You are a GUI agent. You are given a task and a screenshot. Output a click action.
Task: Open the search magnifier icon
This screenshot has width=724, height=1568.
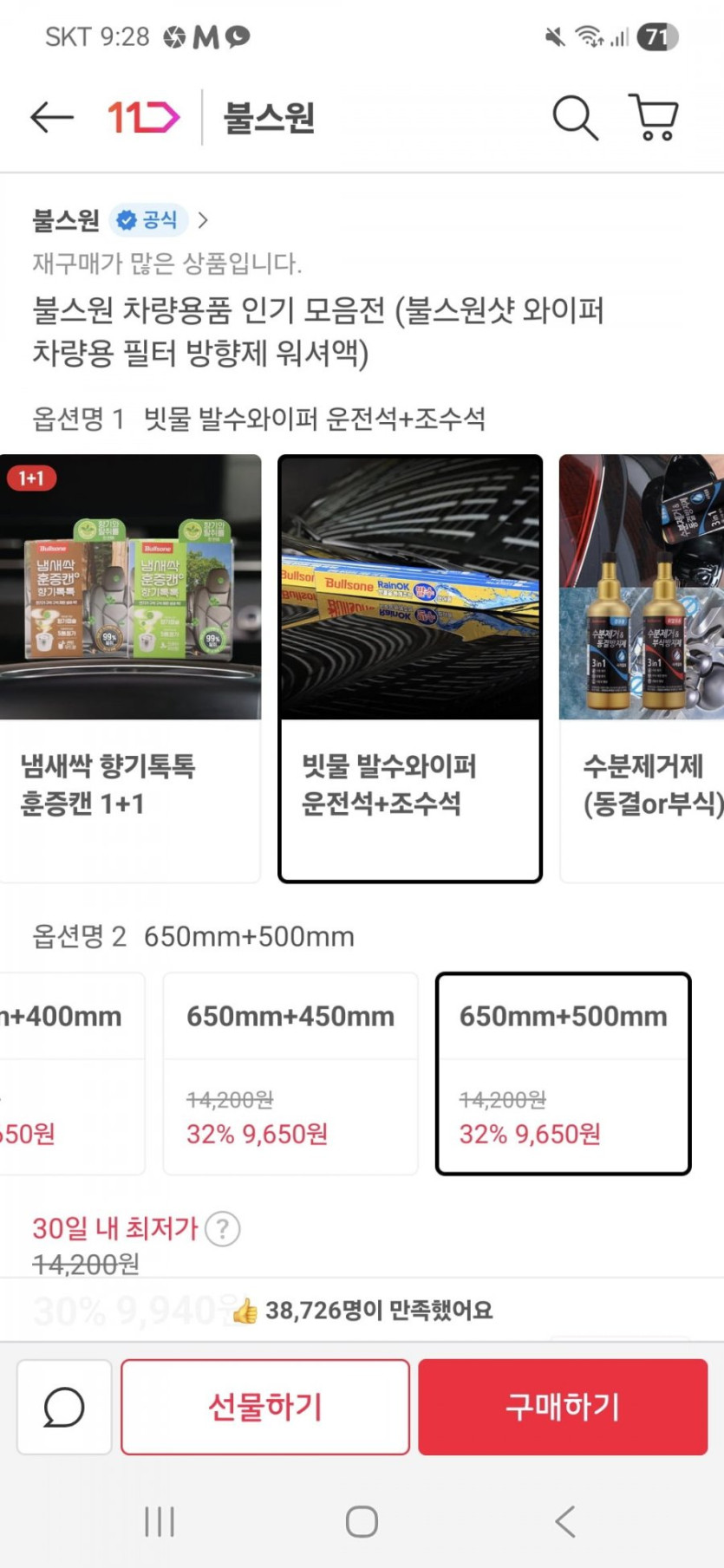tap(575, 117)
